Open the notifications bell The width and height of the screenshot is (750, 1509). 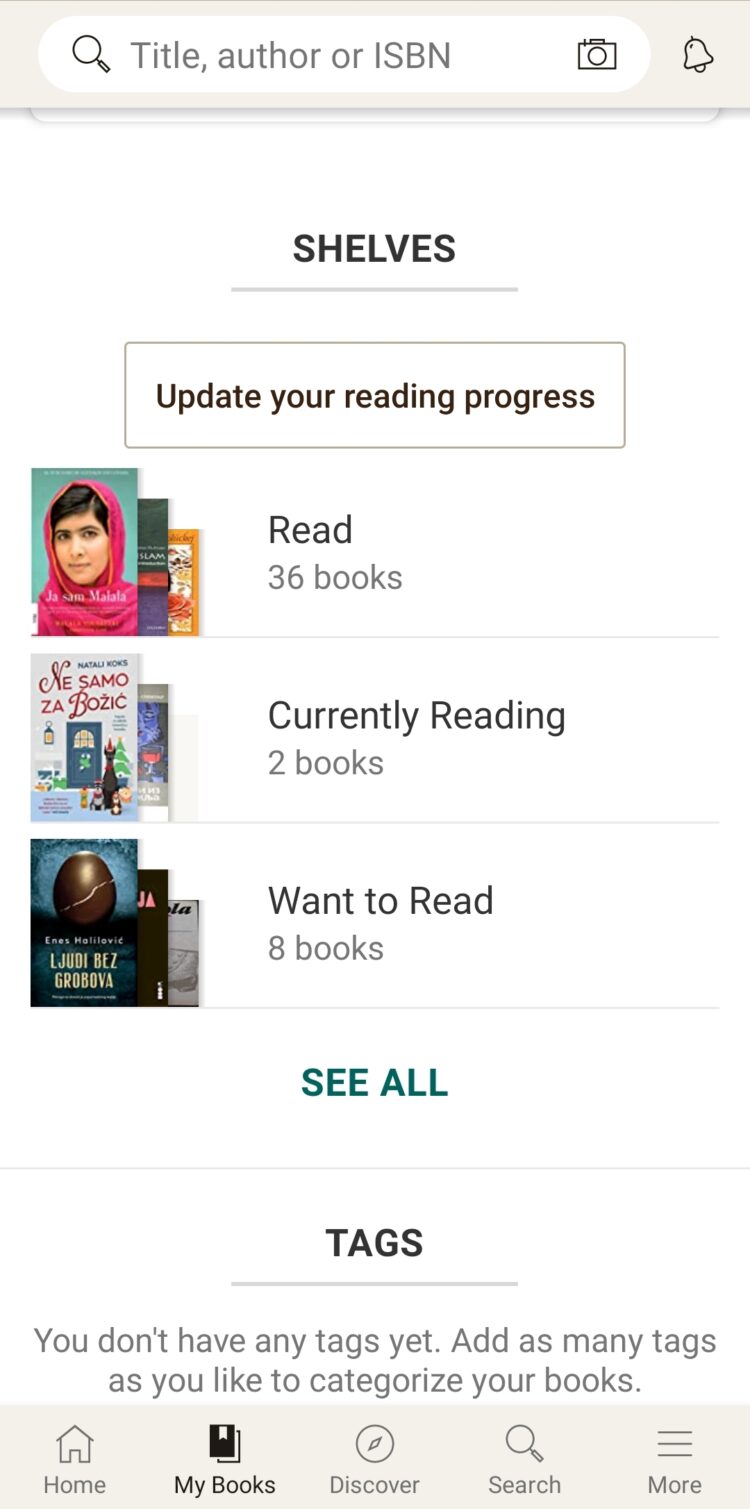(698, 55)
